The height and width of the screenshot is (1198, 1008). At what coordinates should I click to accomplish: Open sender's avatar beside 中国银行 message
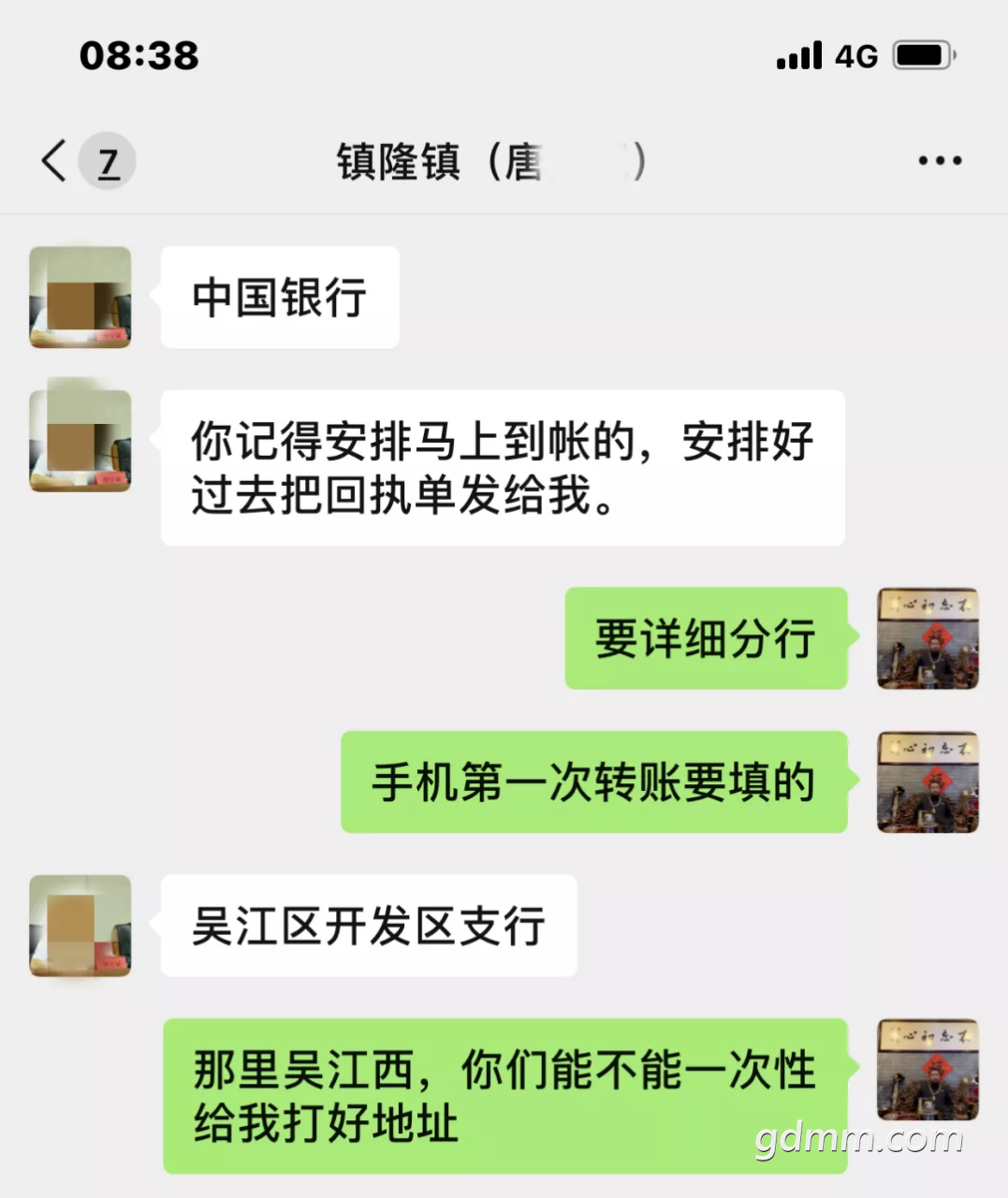coord(80,298)
